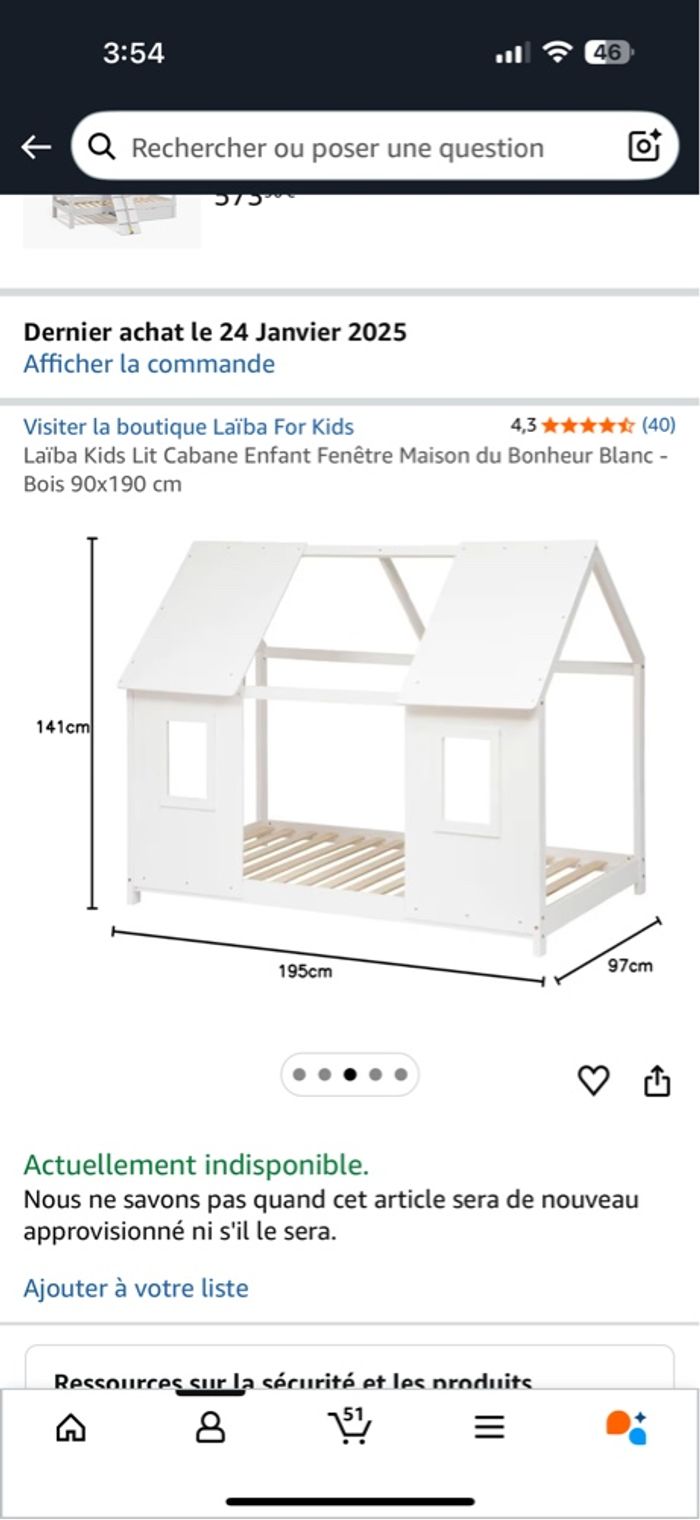
Task: Go to the Home tab
Action: pyautogui.click(x=70, y=1428)
